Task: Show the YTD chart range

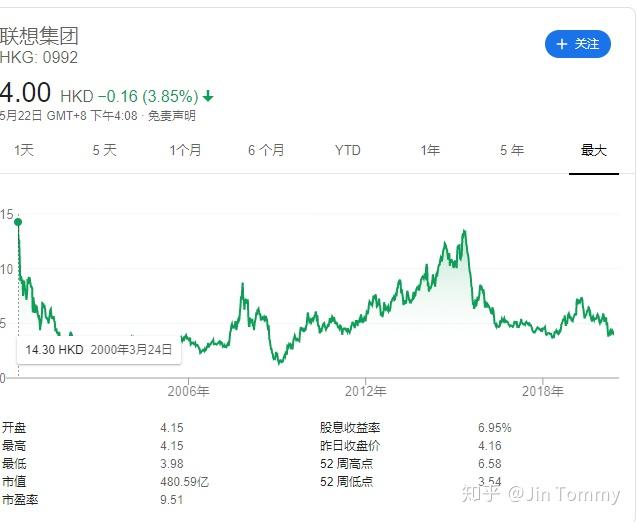Action: (347, 151)
